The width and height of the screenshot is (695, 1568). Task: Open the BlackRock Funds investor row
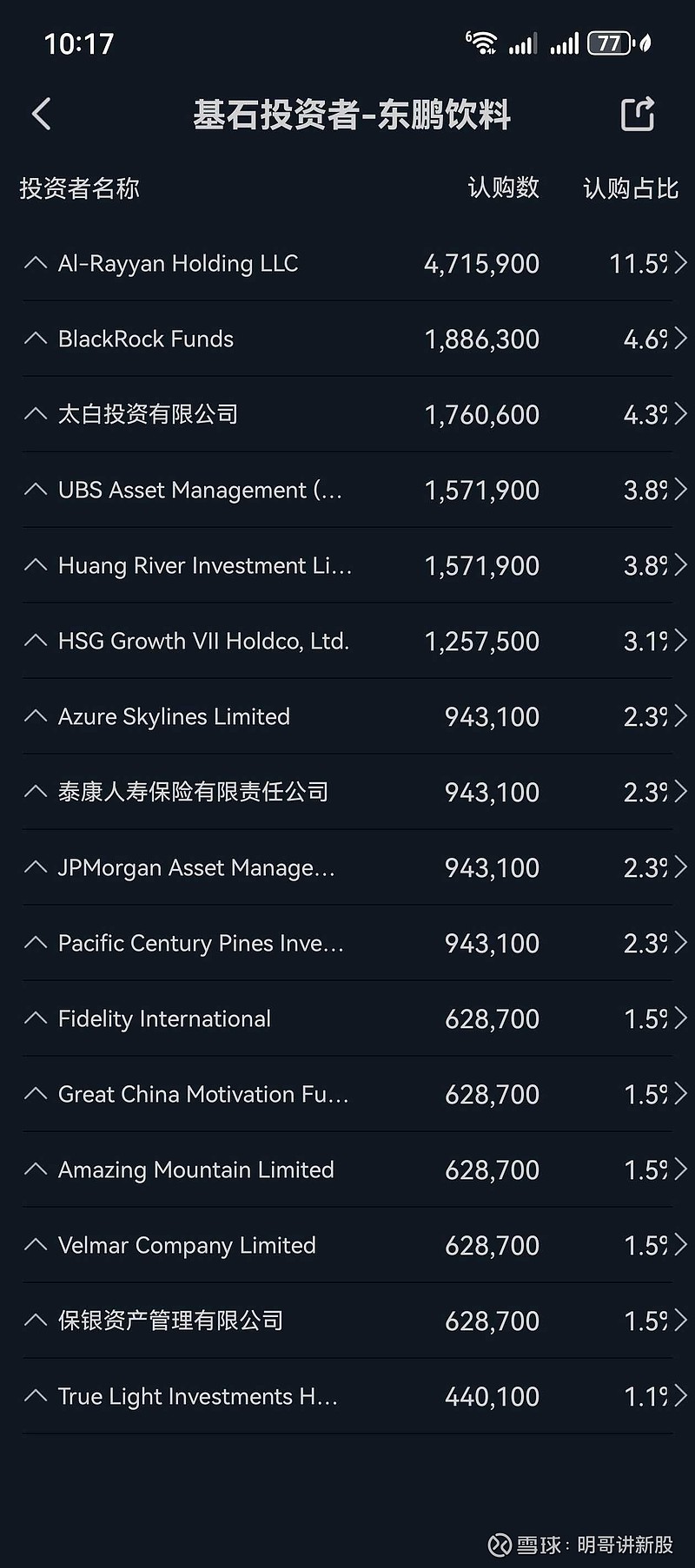click(x=347, y=339)
